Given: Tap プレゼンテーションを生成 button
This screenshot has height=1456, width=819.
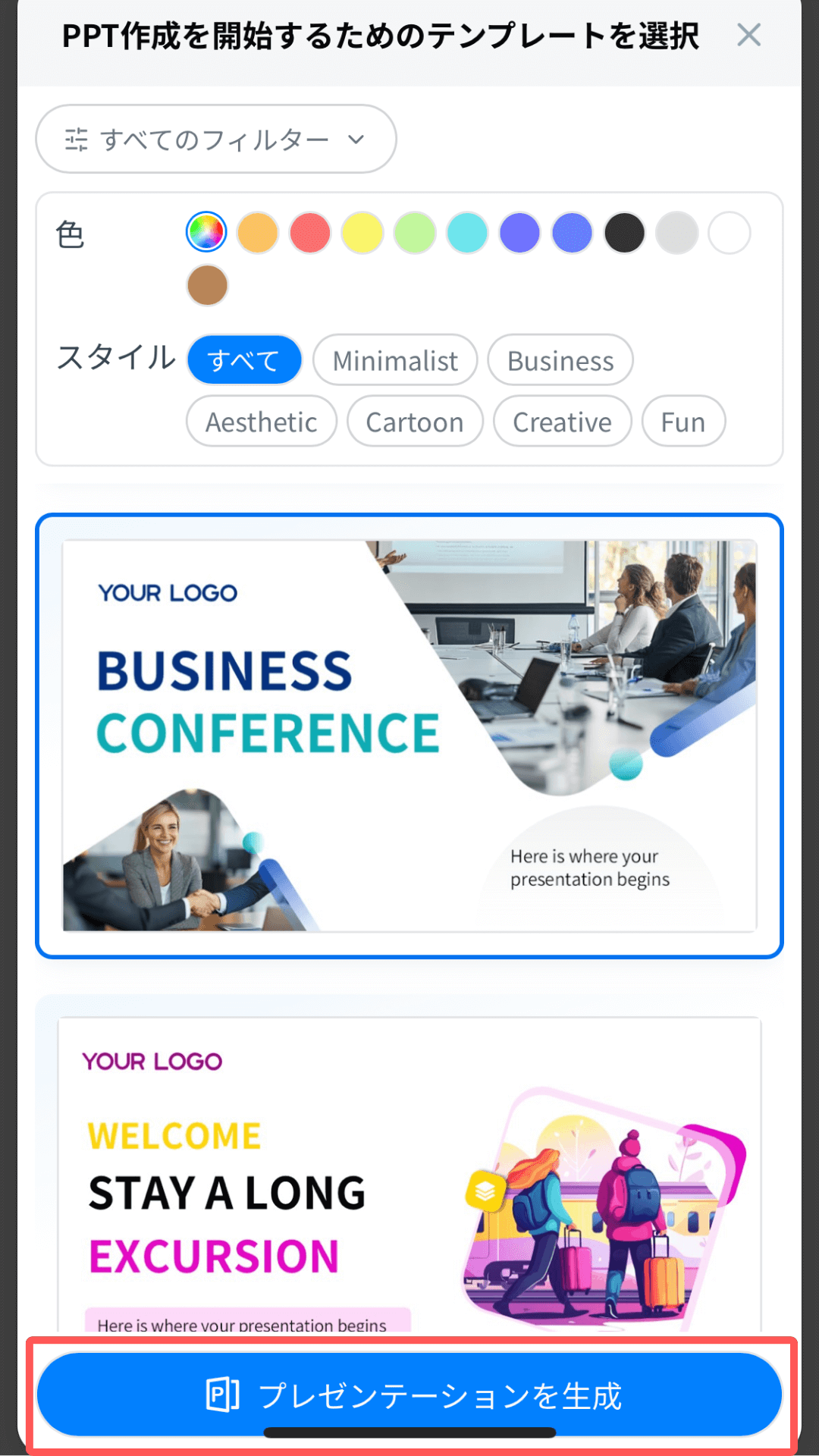Looking at the screenshot, I should point(409,1395).
